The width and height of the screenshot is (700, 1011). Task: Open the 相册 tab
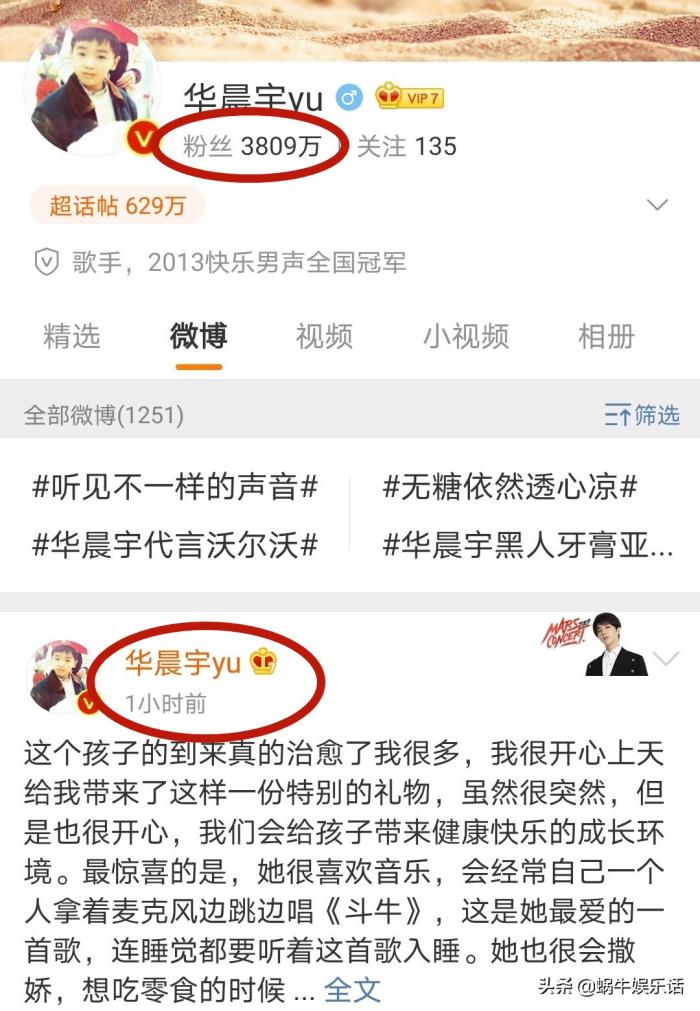606,336
